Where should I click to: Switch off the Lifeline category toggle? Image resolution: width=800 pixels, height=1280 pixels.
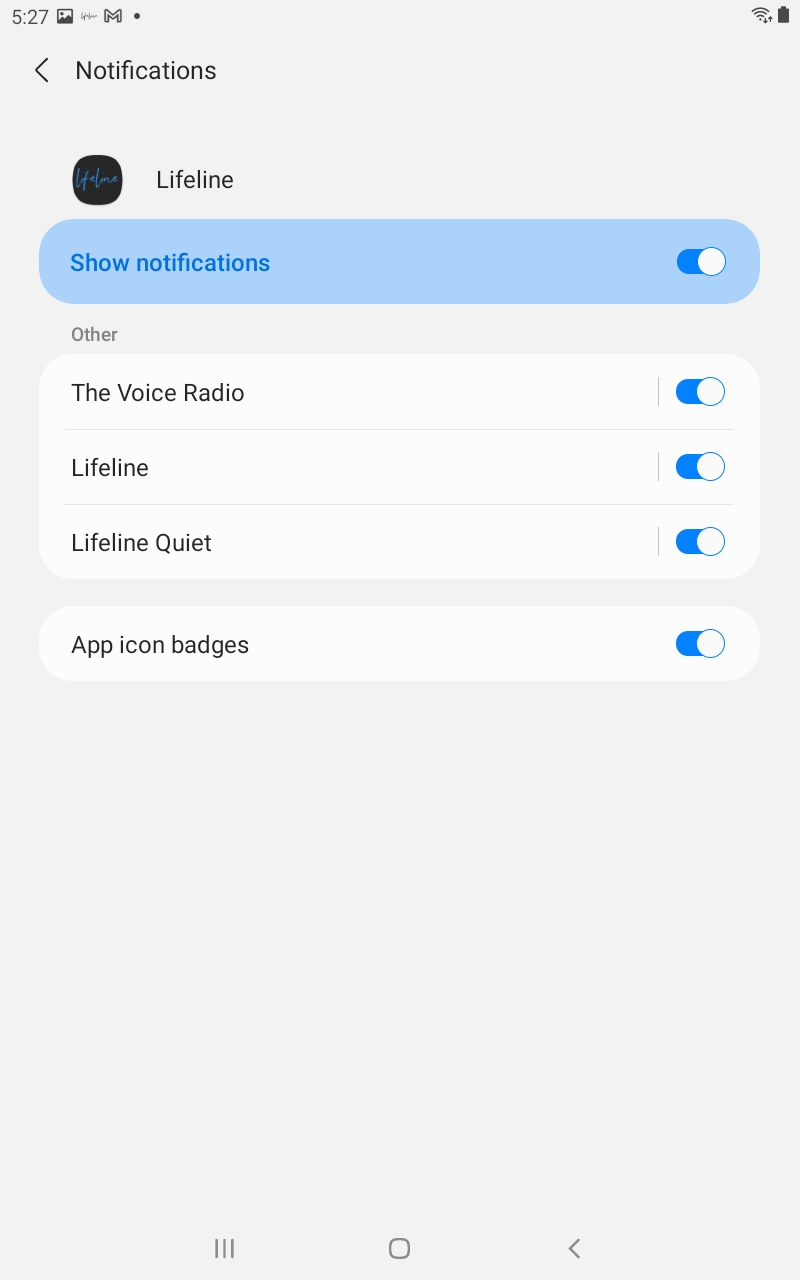tap(700, 467)
